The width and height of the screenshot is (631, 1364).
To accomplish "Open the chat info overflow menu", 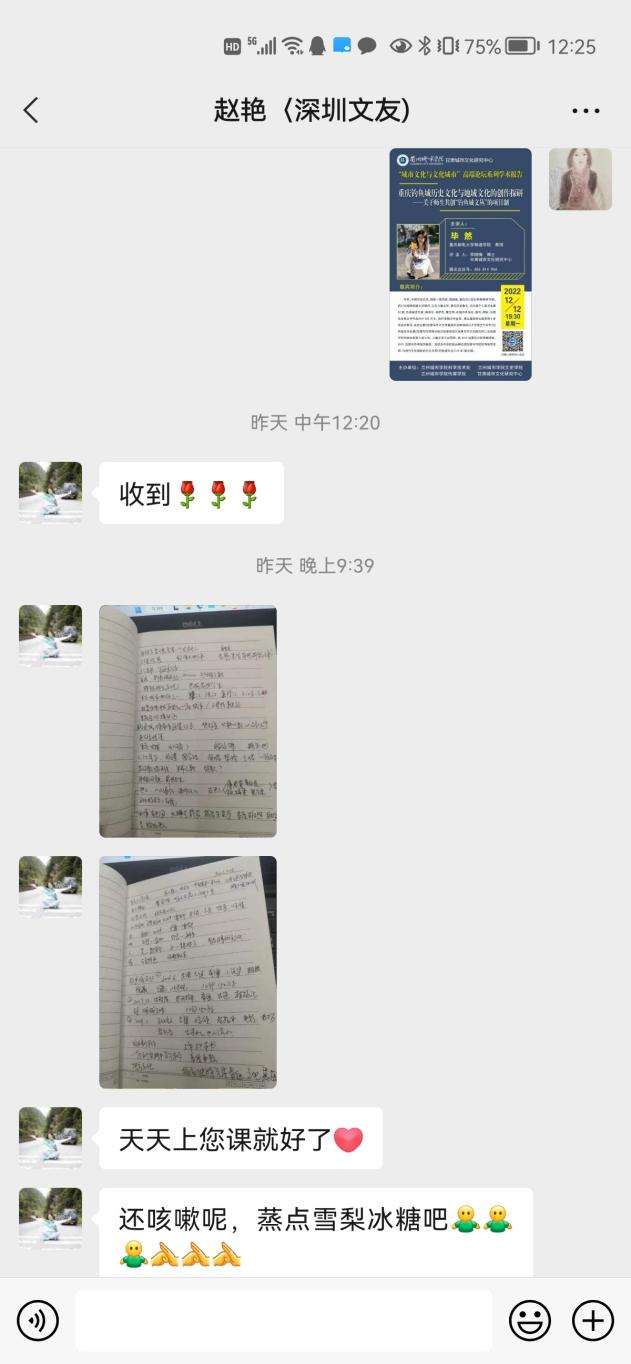I will point(585,111).
